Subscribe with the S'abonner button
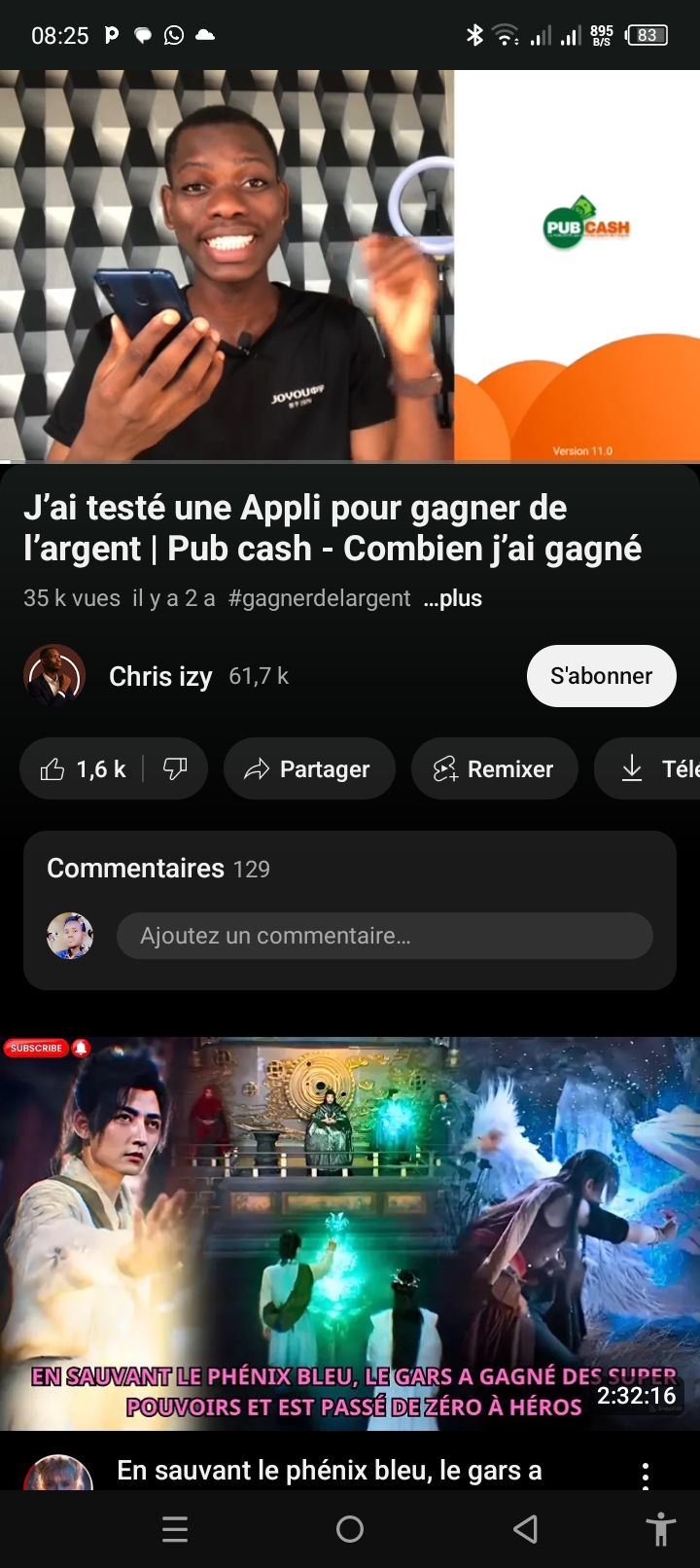Image resolution: width=700 pixels, height=1568 pixels. (x=601, y=676)
